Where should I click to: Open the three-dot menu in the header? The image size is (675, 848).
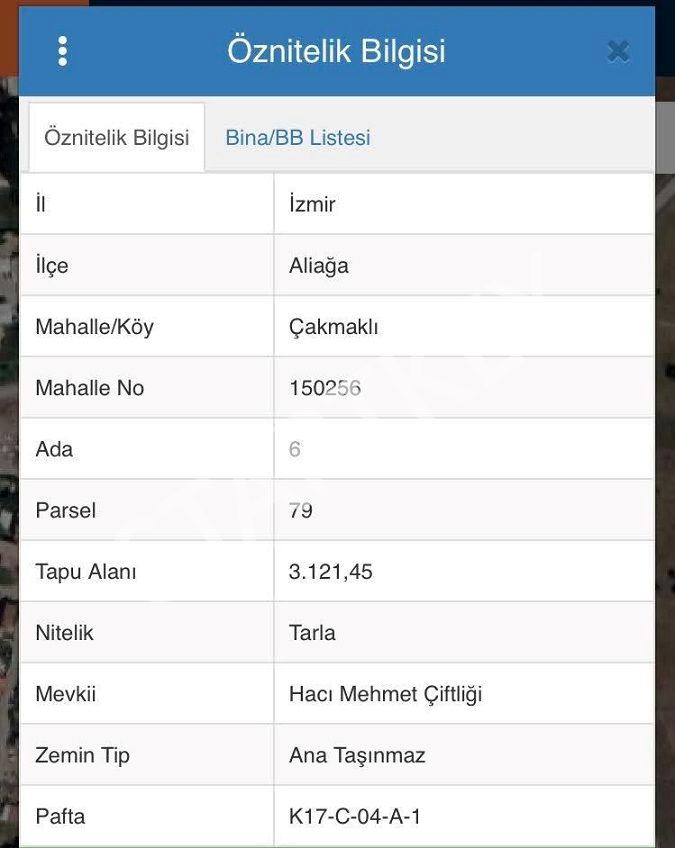pyautogui.click(x=63, y=51)
